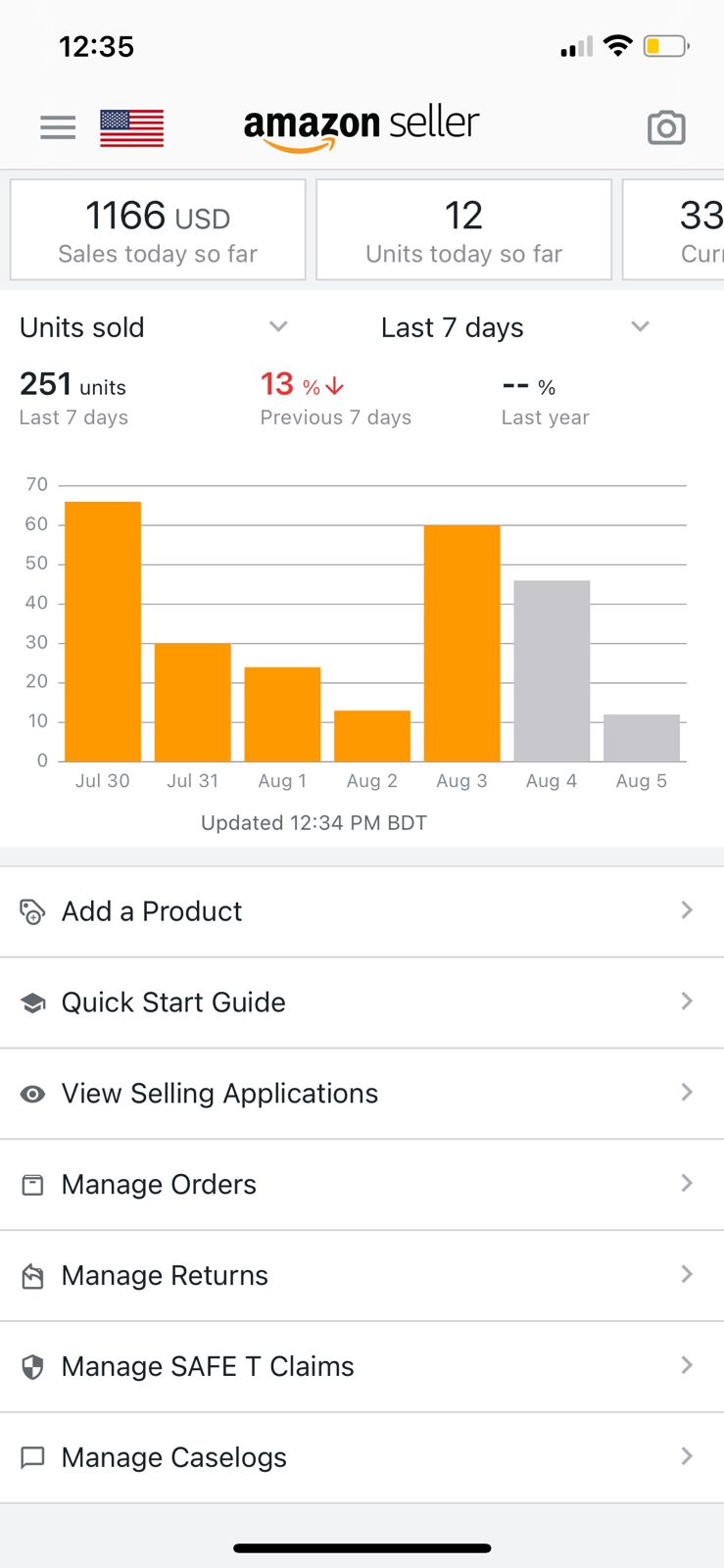Tap the US flag marketplace selector
724x1568 pixels.
click(x=131, y=127)
